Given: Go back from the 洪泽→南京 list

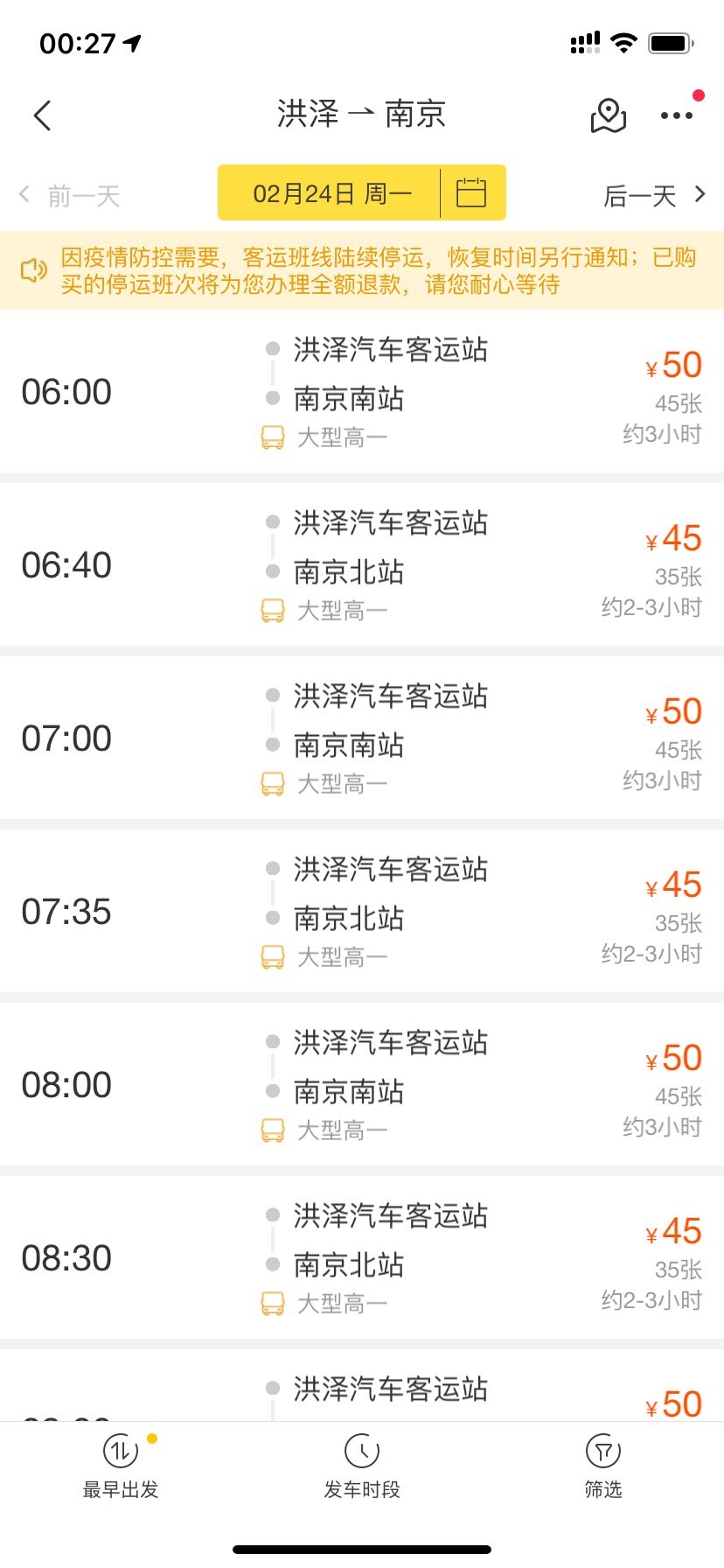Looking at the screenshot, I should coord(42,115).
